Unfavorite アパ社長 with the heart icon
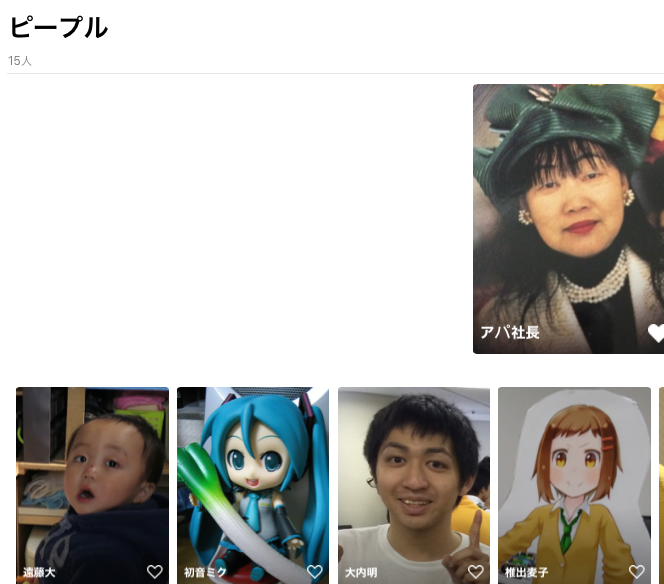 655,333
